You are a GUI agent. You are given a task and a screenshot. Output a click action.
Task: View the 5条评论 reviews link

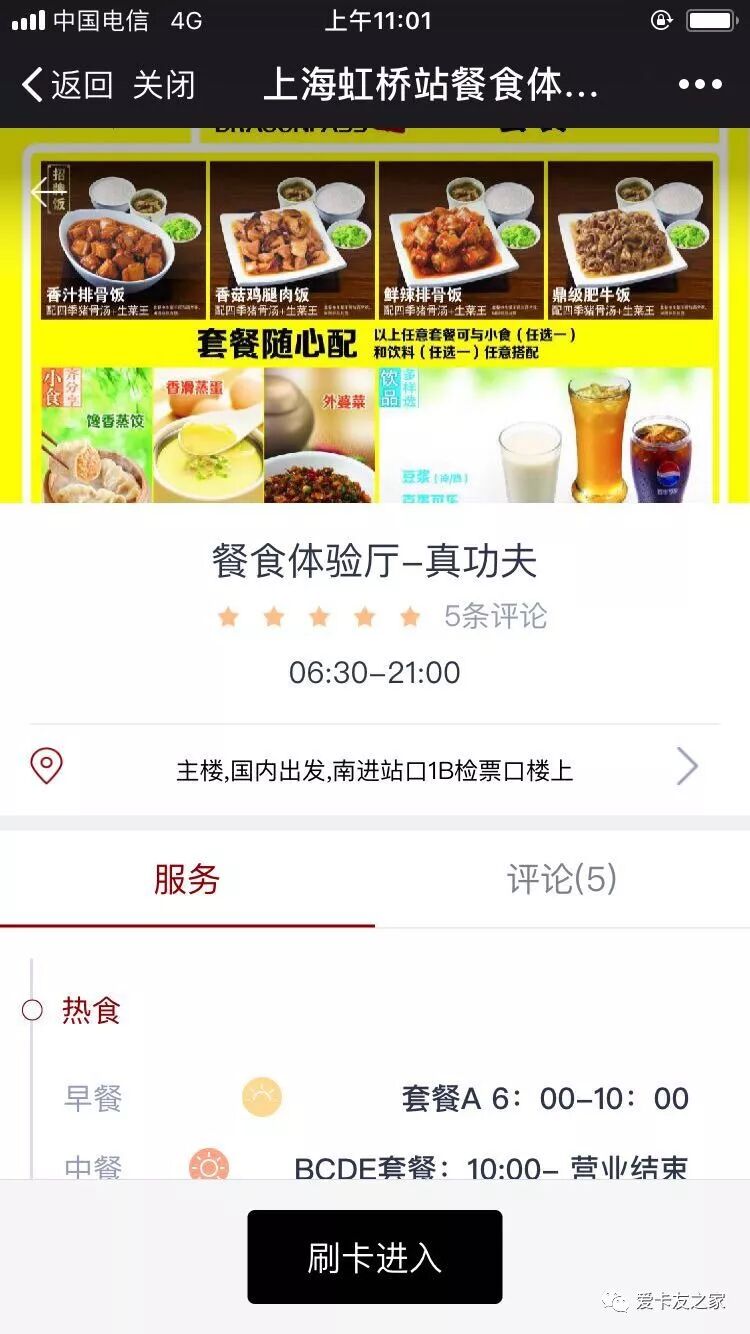tap(496, 616)
